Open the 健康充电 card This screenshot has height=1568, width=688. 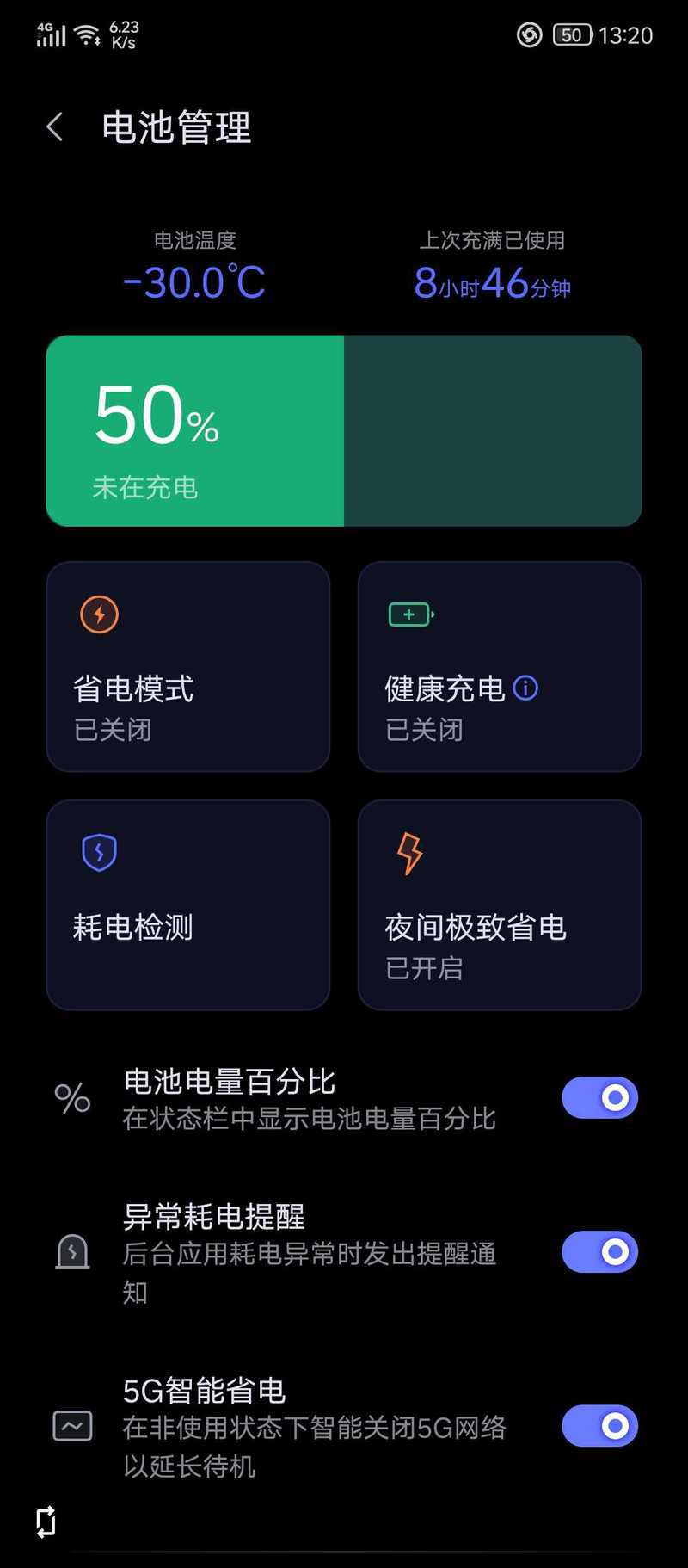[x=500, y=666]
